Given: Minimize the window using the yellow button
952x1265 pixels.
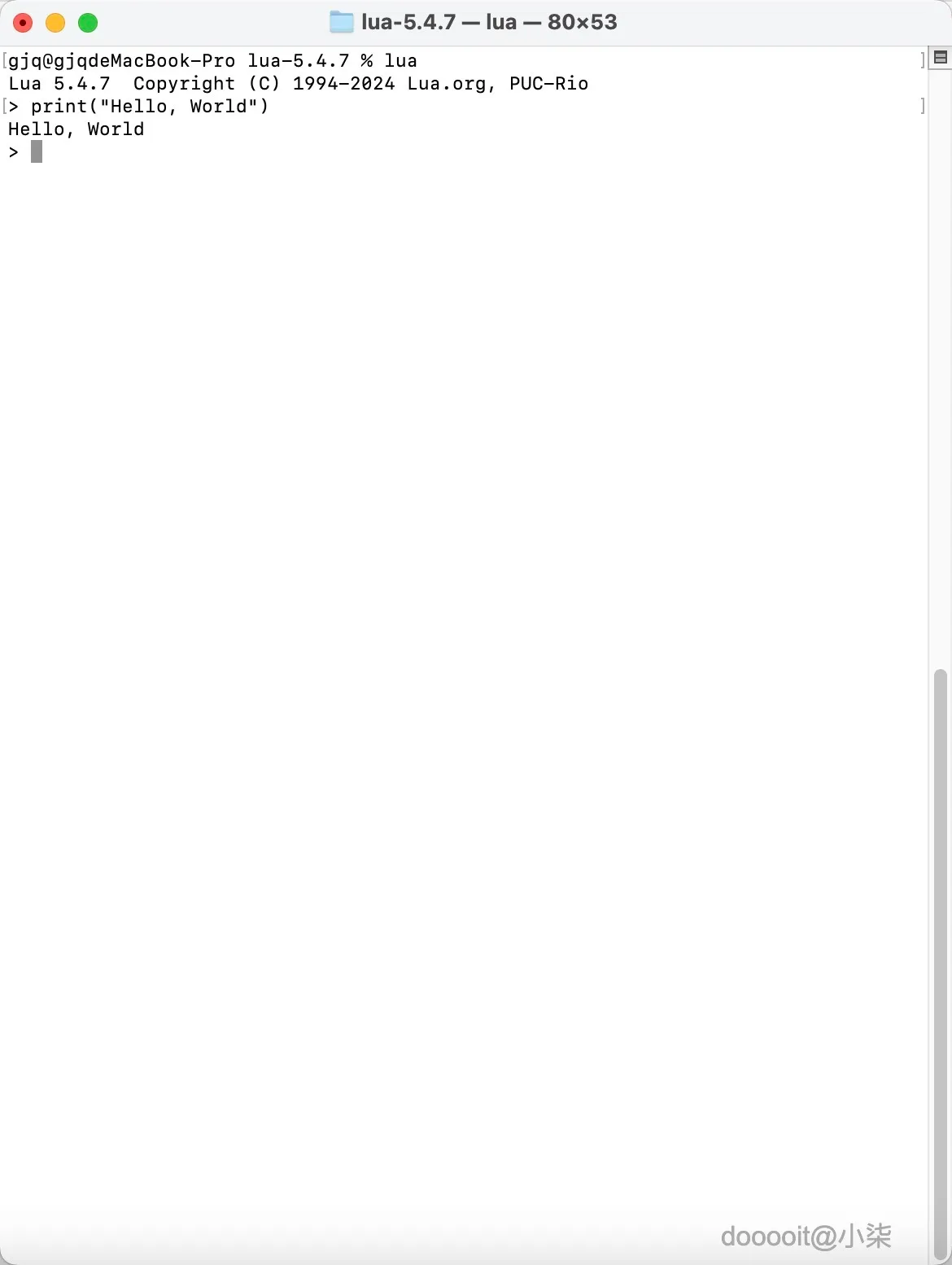Looking at the screenshot, I should coord(55,23).
